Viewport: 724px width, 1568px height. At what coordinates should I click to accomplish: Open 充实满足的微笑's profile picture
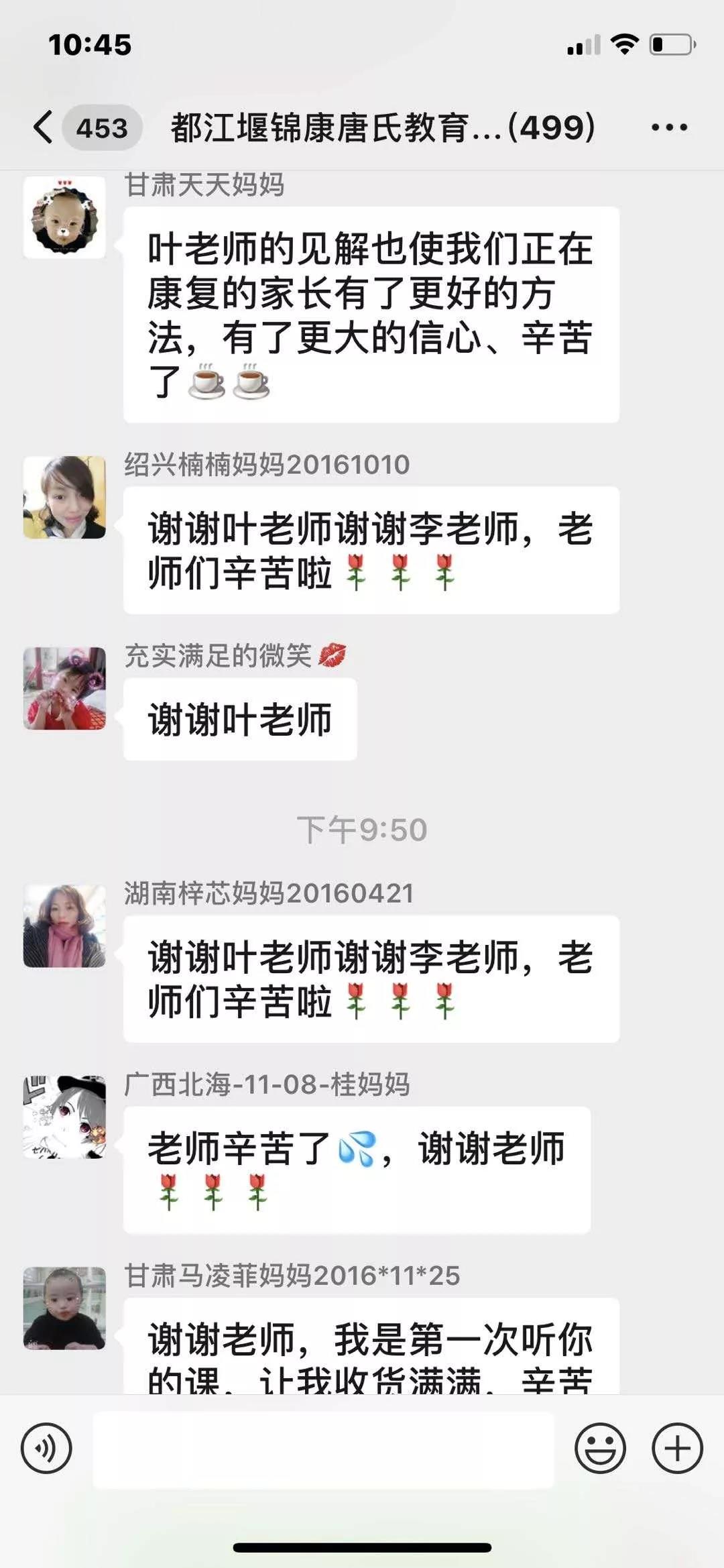click(64, 688)
